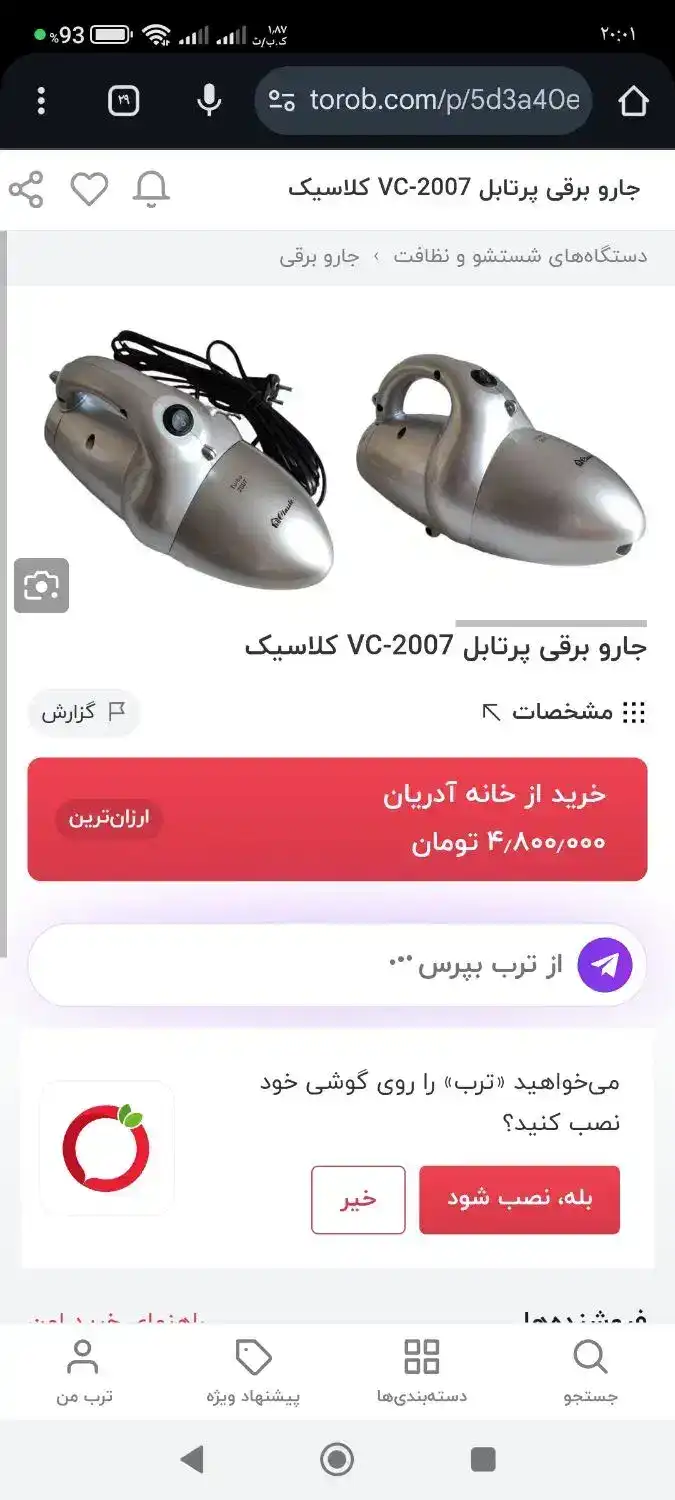The width and height of the screenshot is (675, 1500).
Task: Add product to favorites with the heart
Action: click(x=89, y=189)
